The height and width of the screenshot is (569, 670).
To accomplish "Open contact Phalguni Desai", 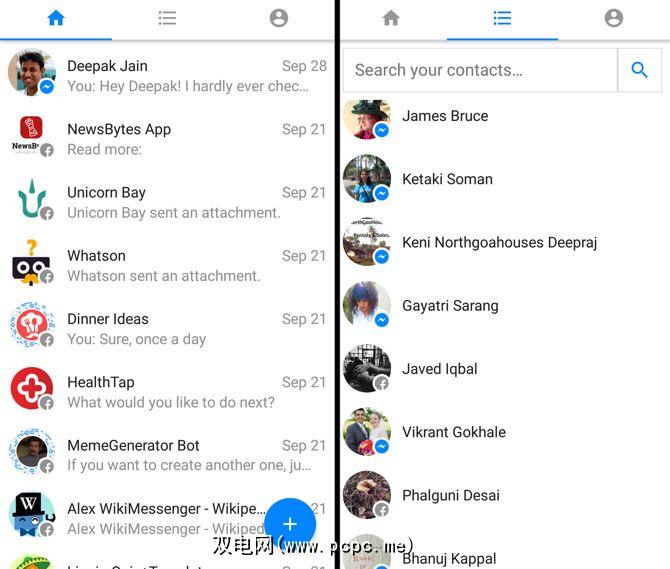I will [450, 495].
